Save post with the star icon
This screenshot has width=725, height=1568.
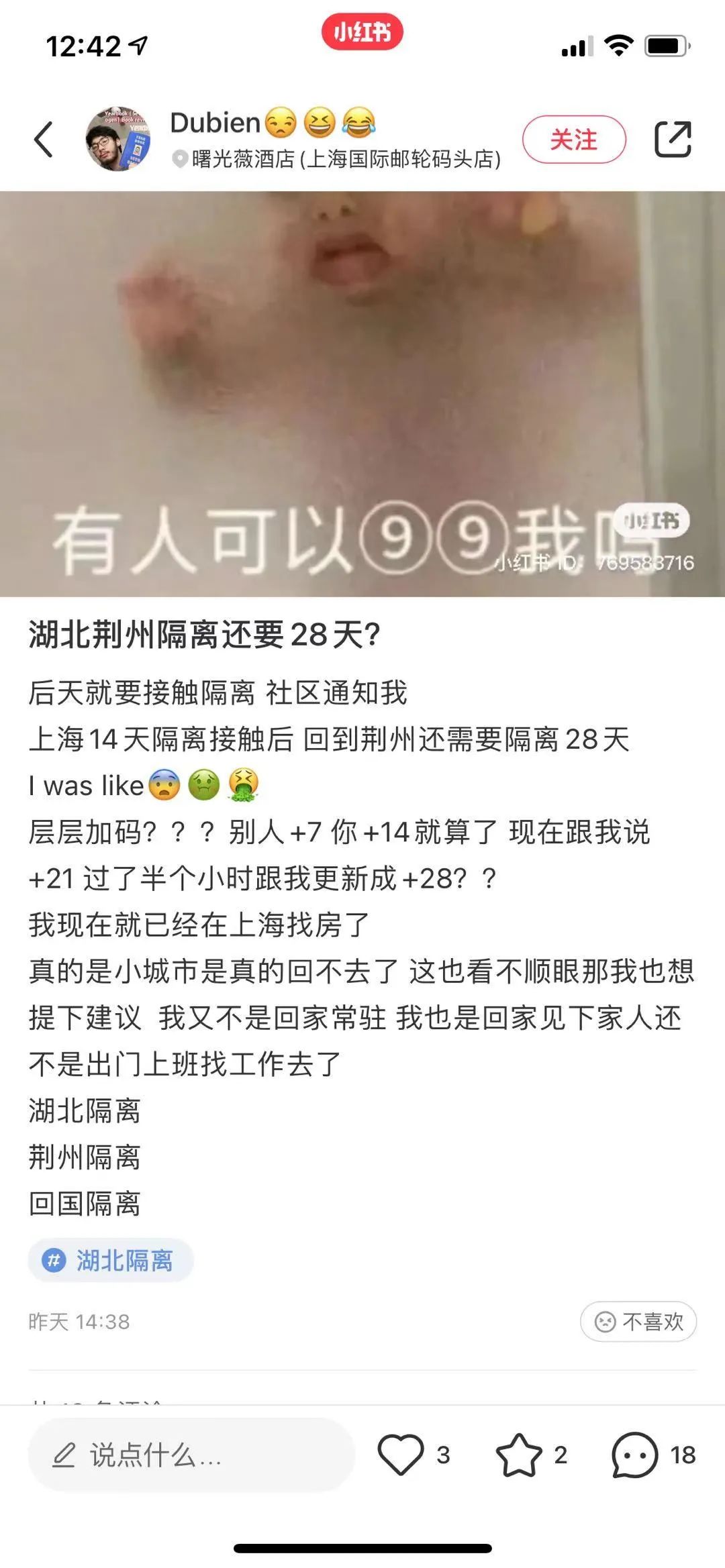tap(518, 1455)
